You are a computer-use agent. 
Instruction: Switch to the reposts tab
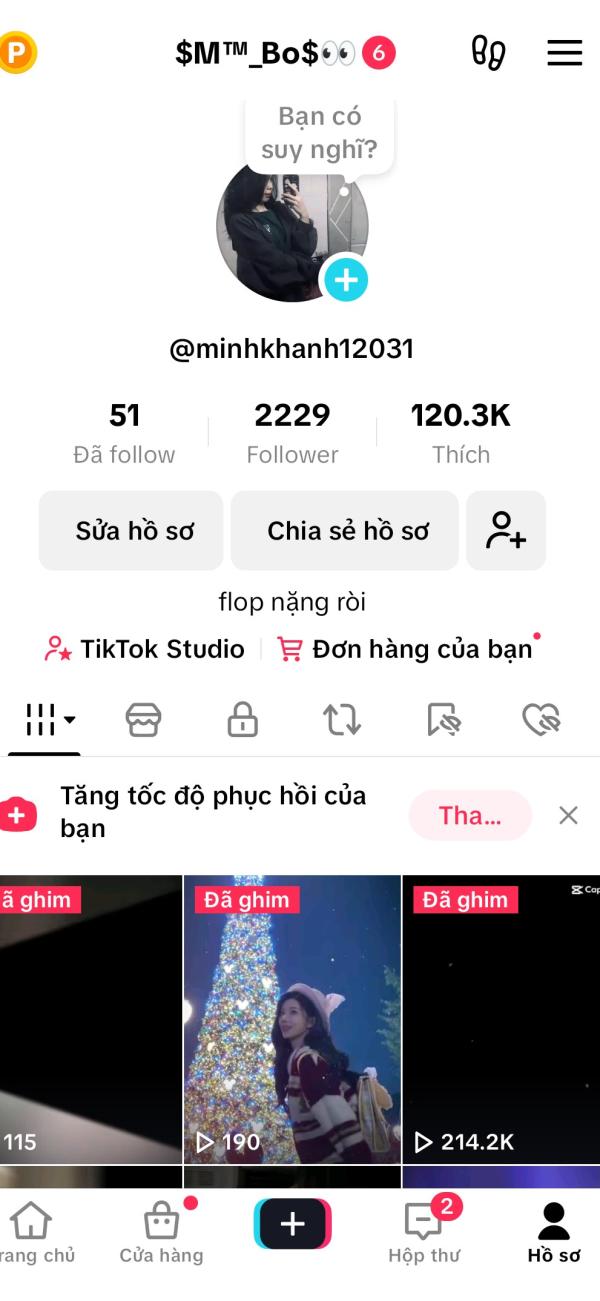pos(342,719)
